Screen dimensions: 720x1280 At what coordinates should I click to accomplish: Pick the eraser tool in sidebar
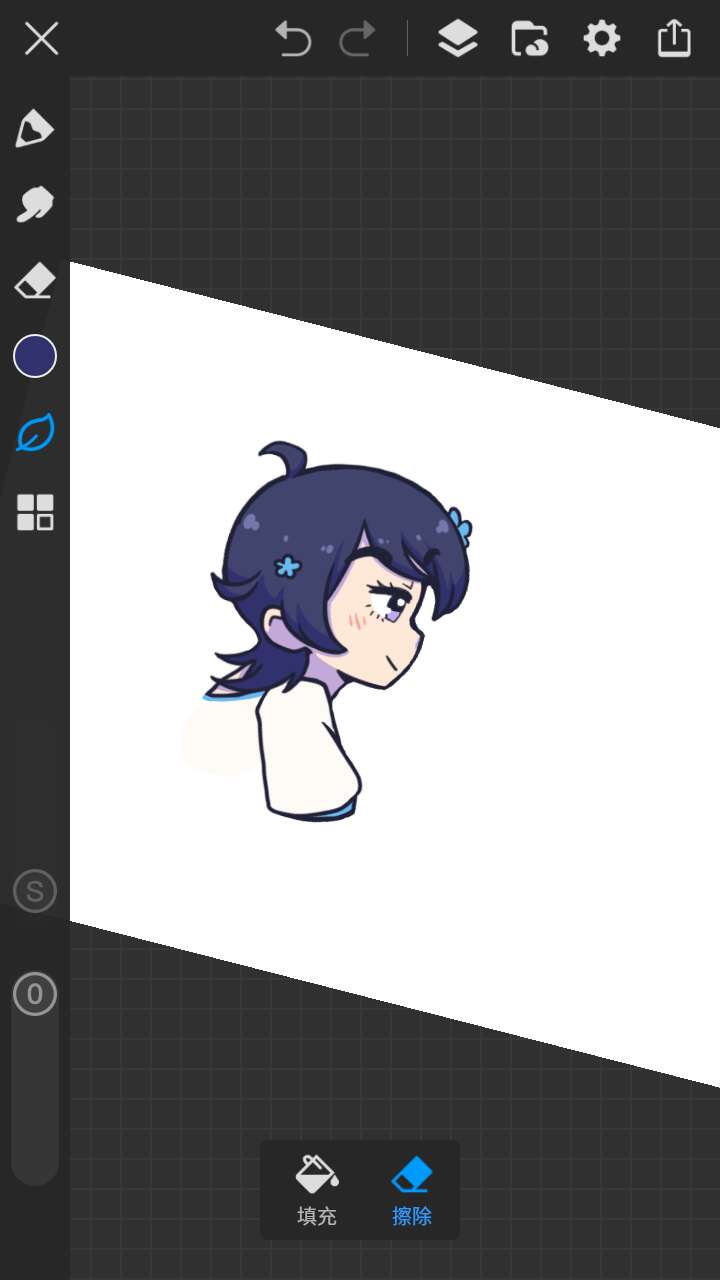click(35, 281)
